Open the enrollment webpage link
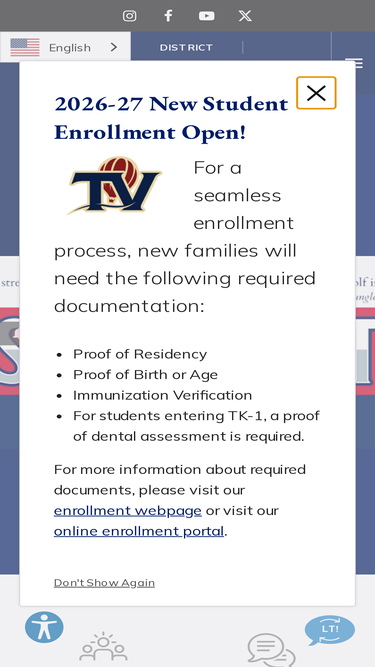Image resolution: width=375 pixels, height=667 pixels. 128,510
